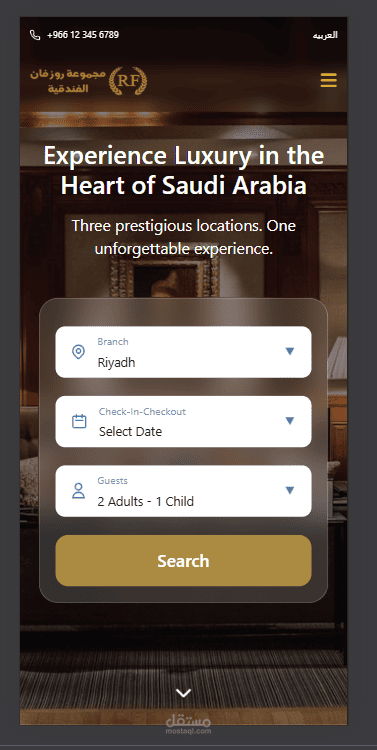
Task: Select check-in and checkout dates
Action: pyautogui.click(x=183, y=421)
